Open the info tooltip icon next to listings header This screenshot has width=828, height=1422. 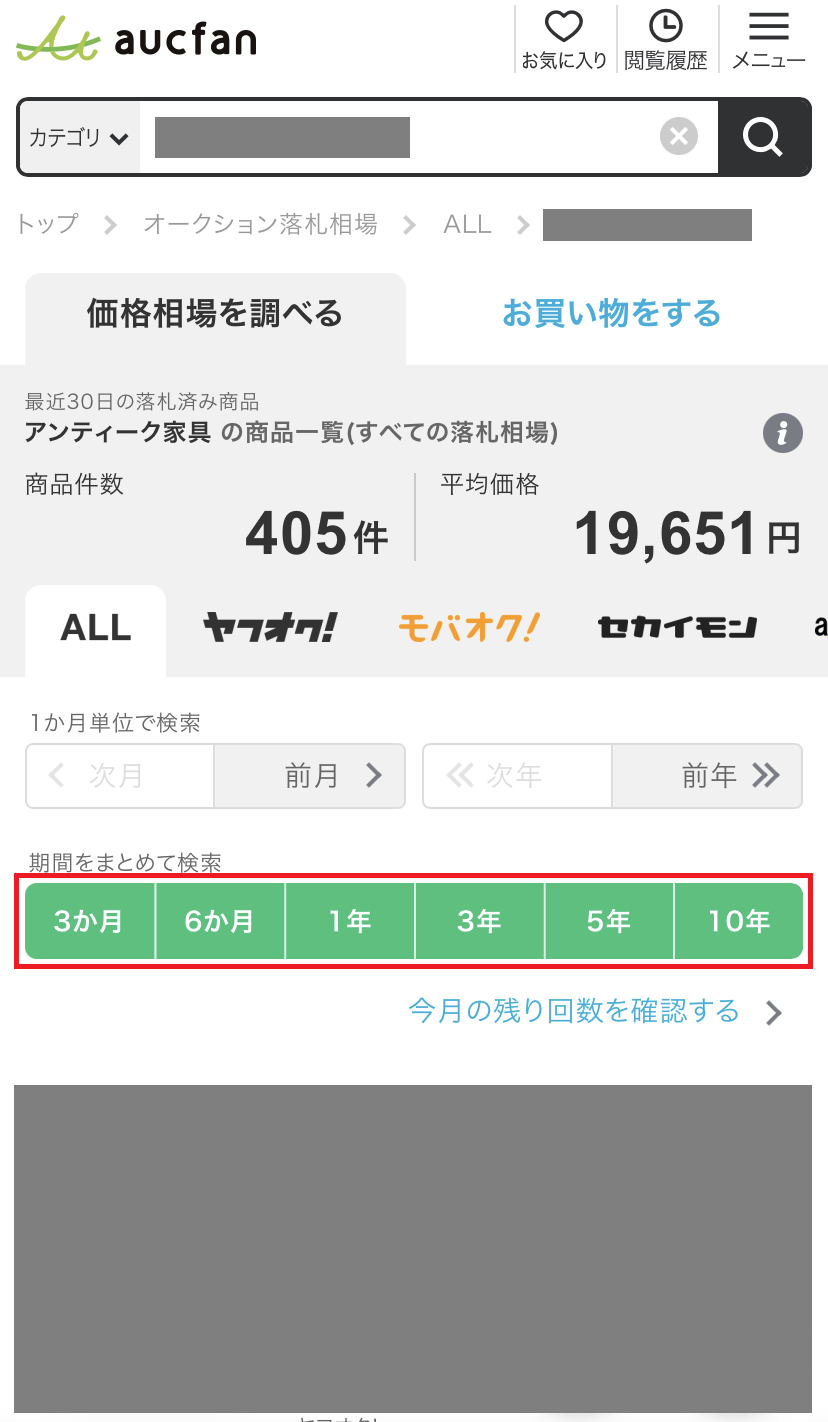pyautogui.click(x=783, y=433)
